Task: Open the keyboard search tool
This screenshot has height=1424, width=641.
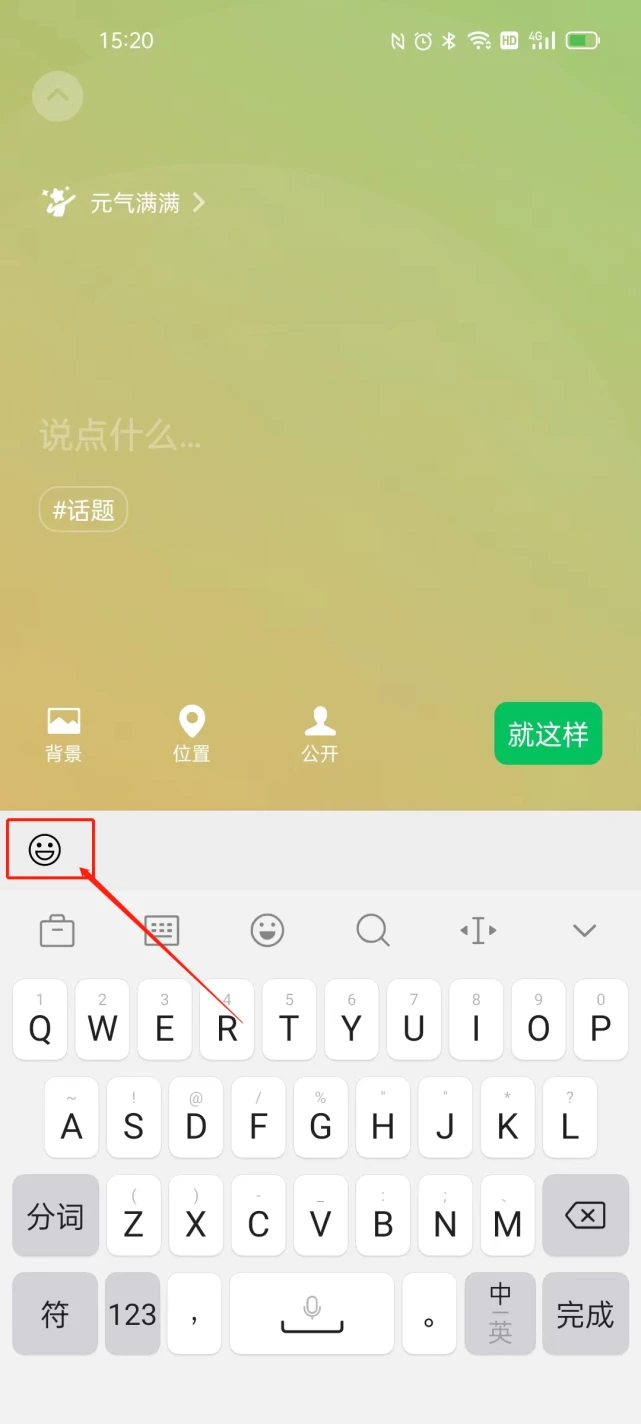Action: pos(373,931)
